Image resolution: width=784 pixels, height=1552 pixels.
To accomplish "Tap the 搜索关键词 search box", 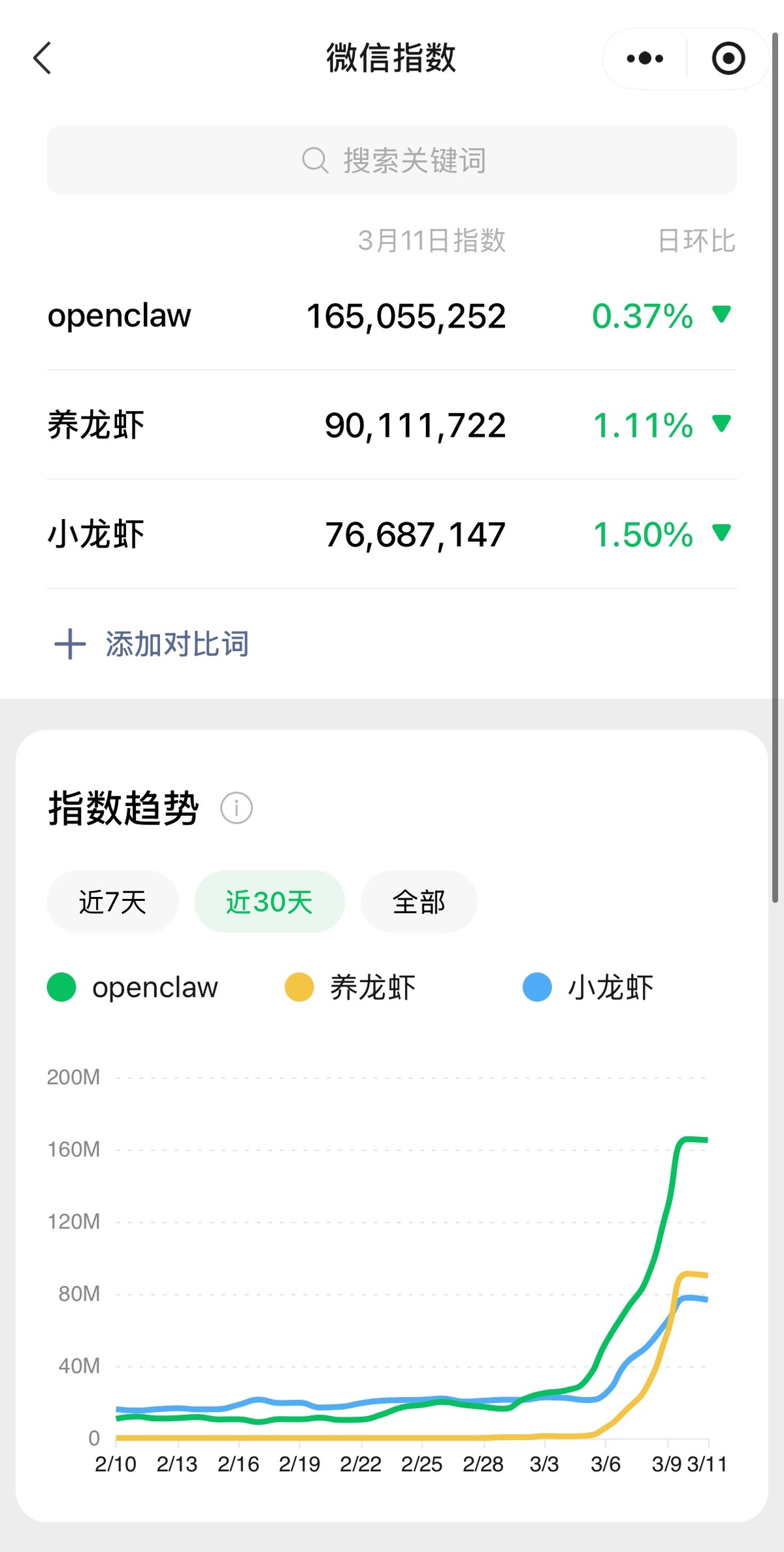I will coord(392,160).
